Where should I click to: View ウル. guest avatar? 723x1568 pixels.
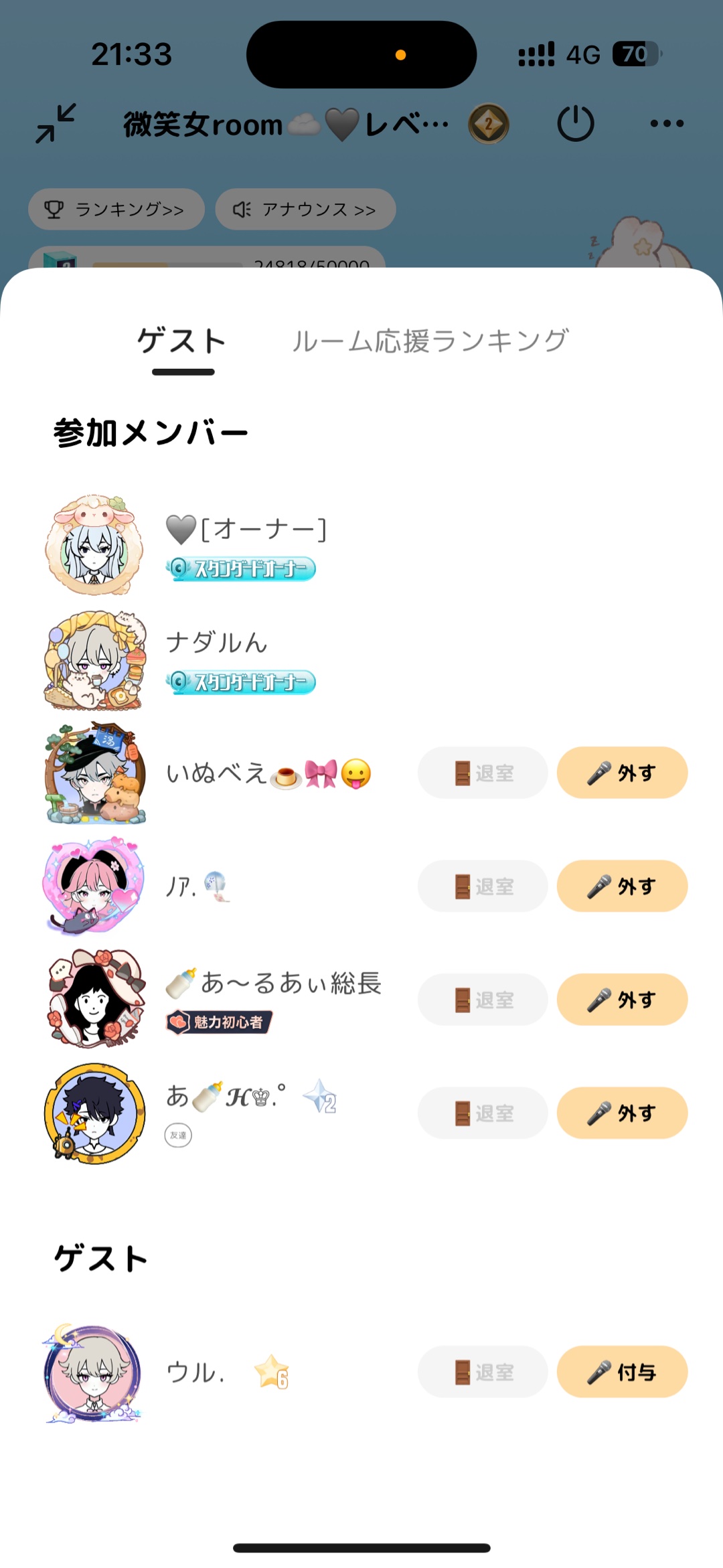pyautogui.click(x=94, y=1373)
